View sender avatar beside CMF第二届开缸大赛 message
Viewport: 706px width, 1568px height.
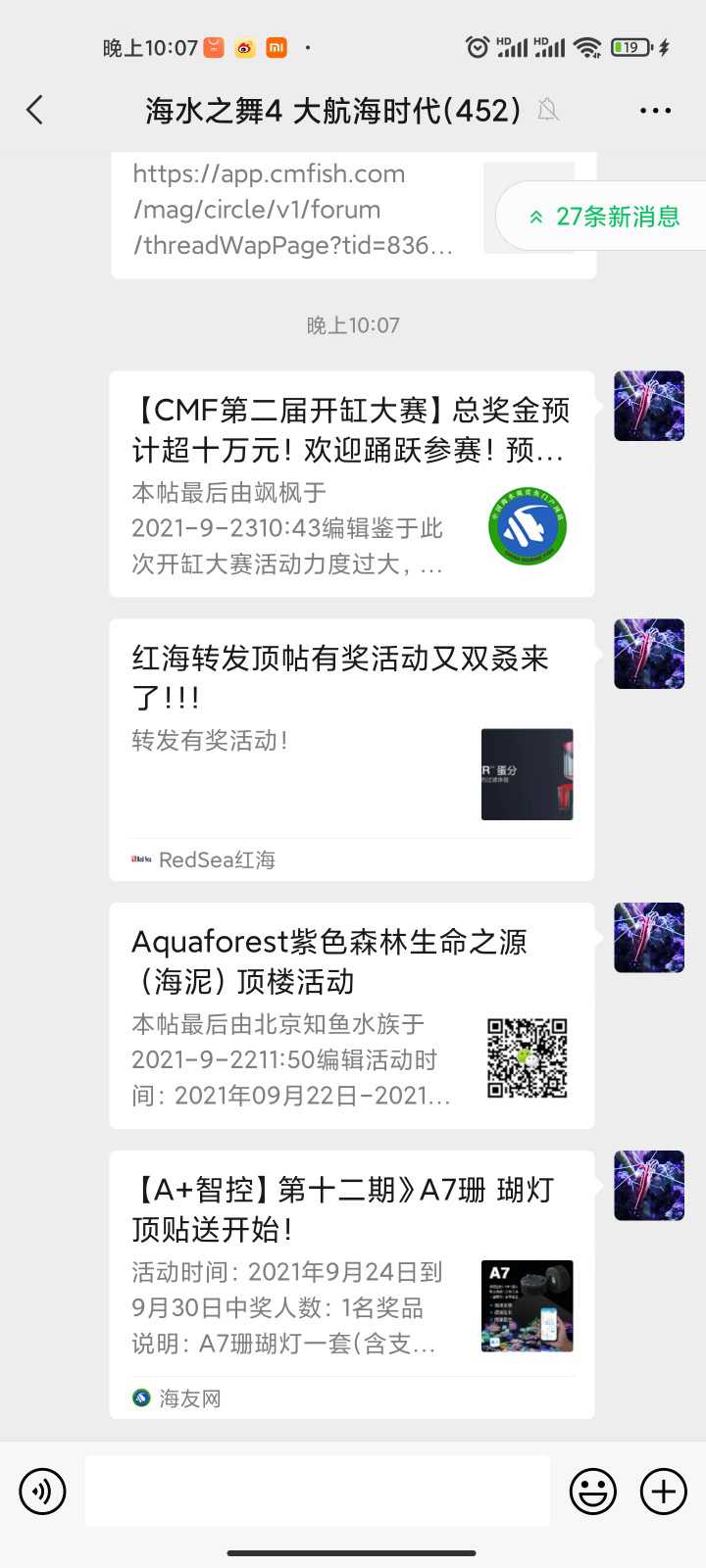649,406
